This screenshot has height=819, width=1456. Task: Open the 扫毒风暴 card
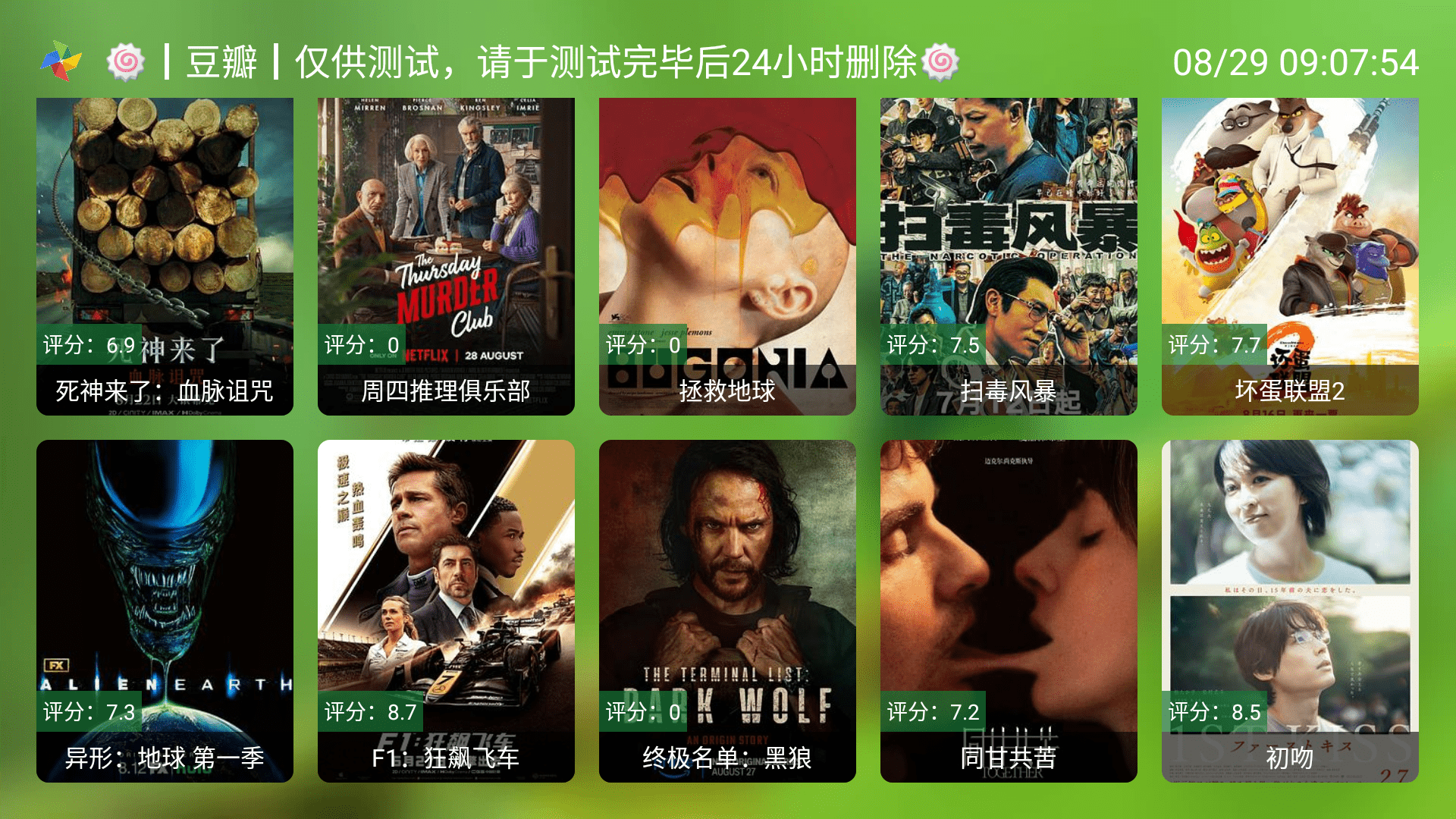(x=1009, y=256)
